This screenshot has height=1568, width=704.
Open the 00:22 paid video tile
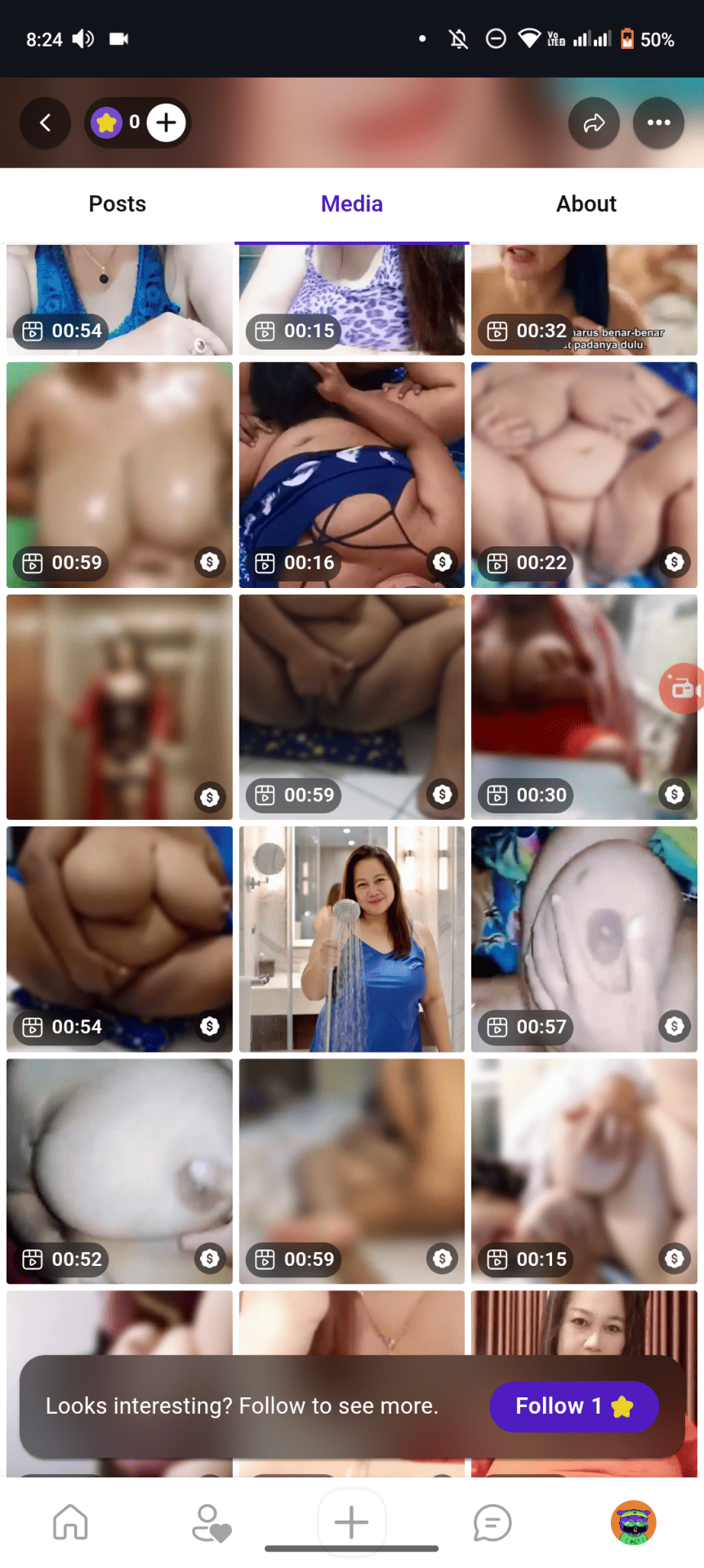[x=583, y=474]
